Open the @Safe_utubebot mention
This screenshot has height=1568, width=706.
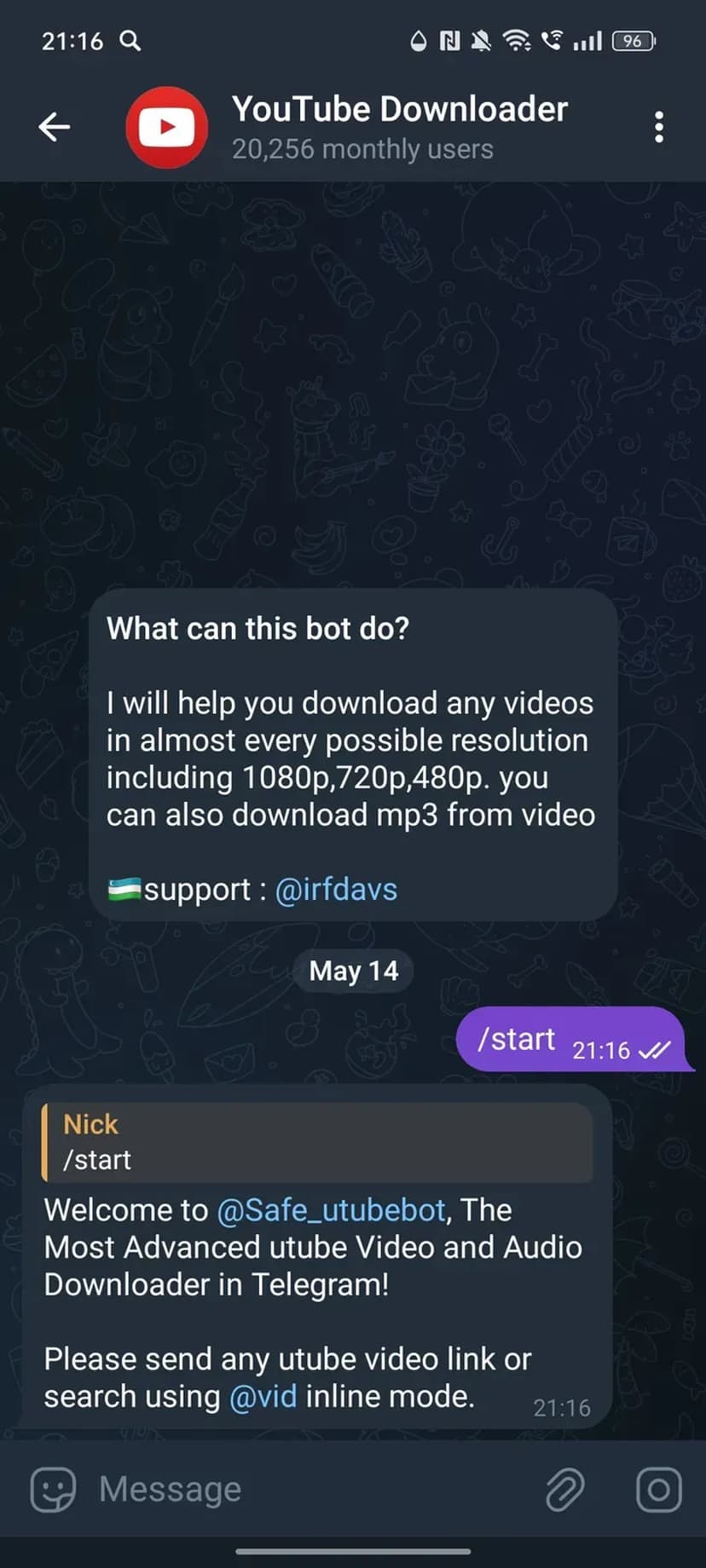click(331, 1210)
